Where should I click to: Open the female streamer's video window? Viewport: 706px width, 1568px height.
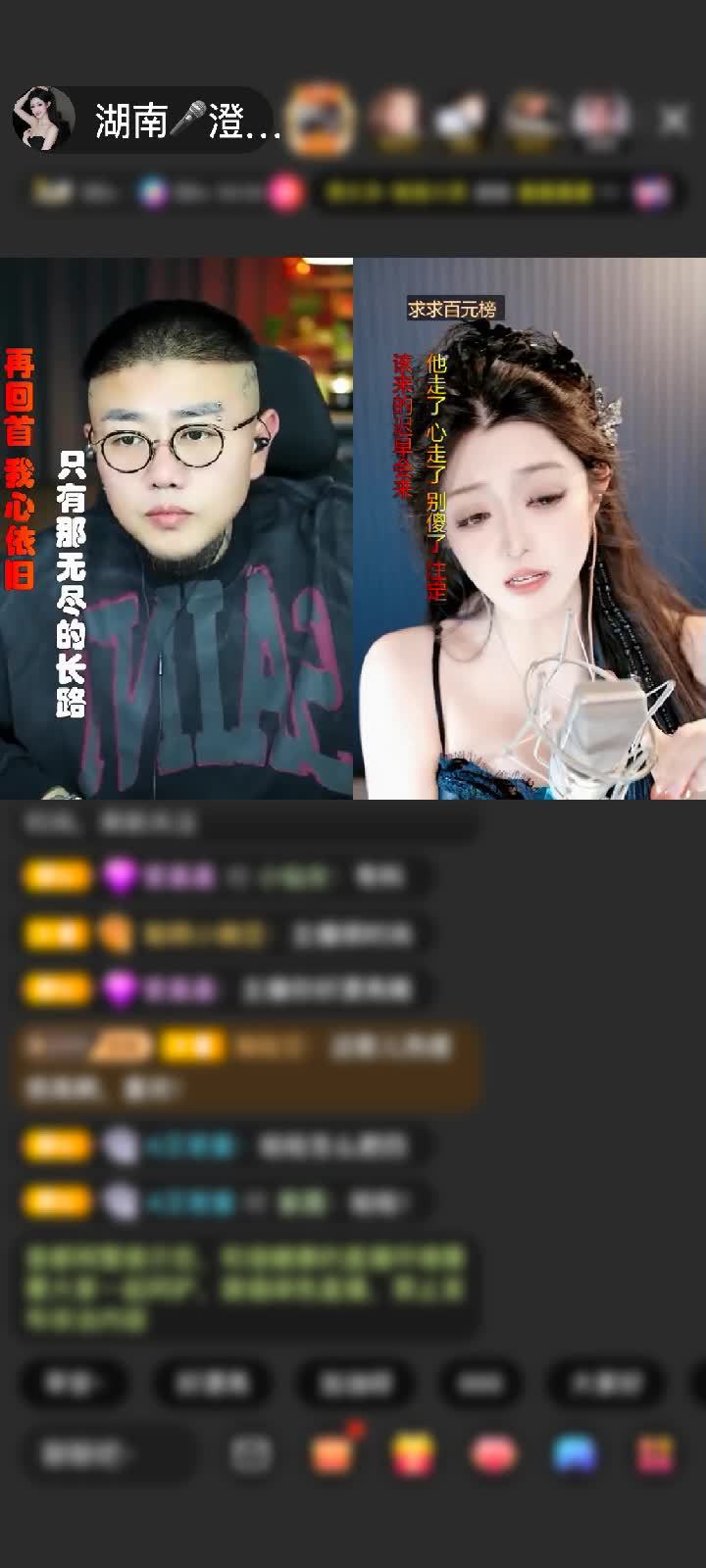point(529,529)
